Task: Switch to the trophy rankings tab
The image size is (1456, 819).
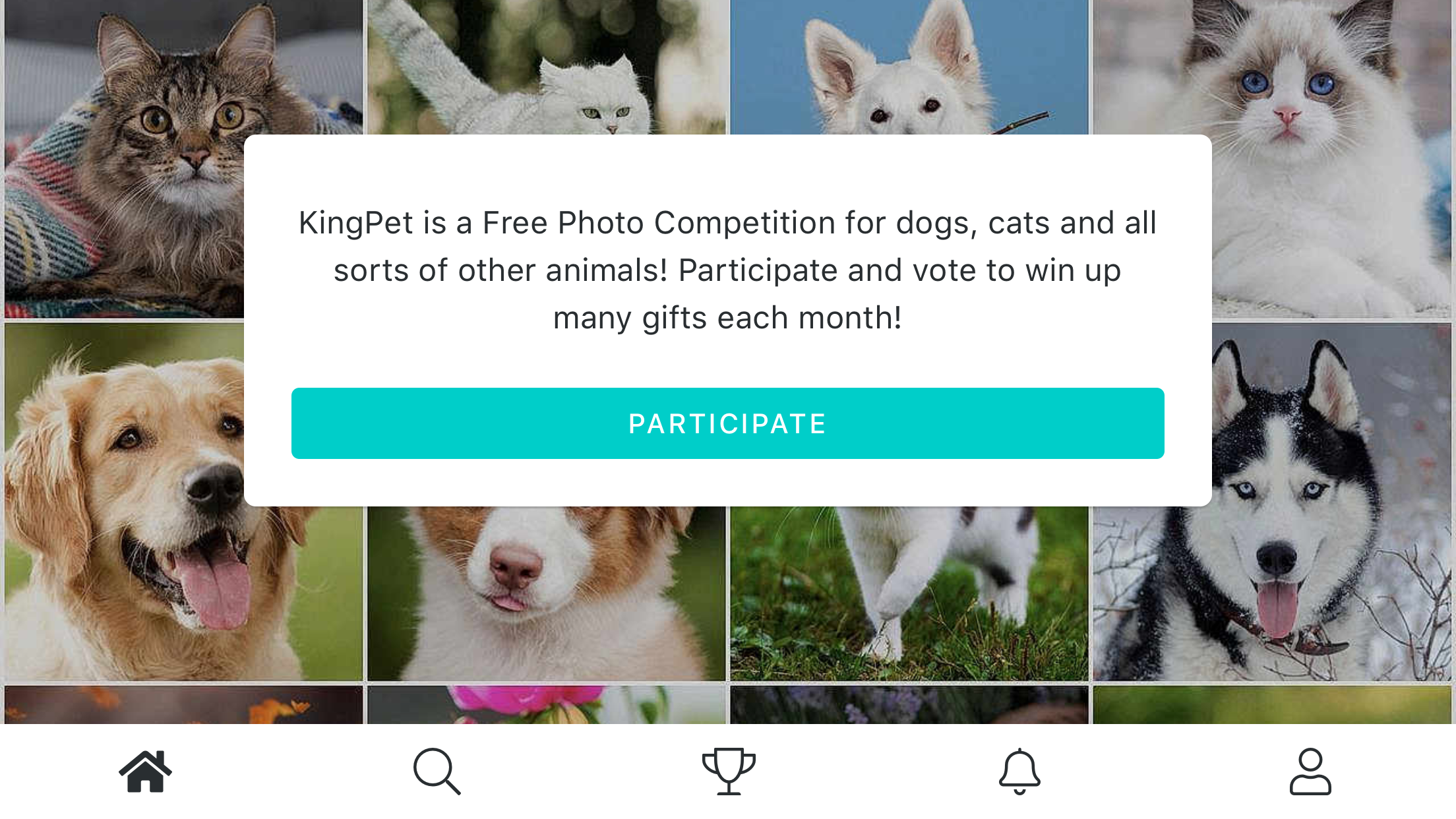Action: coord(728,771)
